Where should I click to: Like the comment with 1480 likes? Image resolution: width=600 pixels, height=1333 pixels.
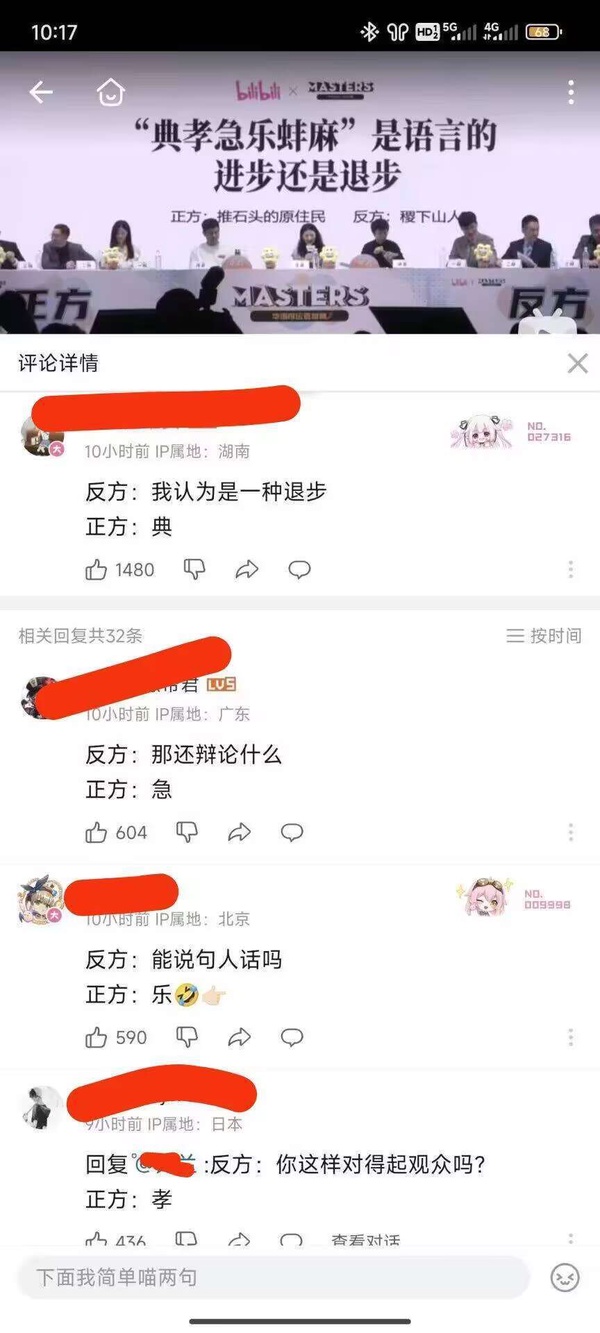pyautogui.click(x=97, y=570)
